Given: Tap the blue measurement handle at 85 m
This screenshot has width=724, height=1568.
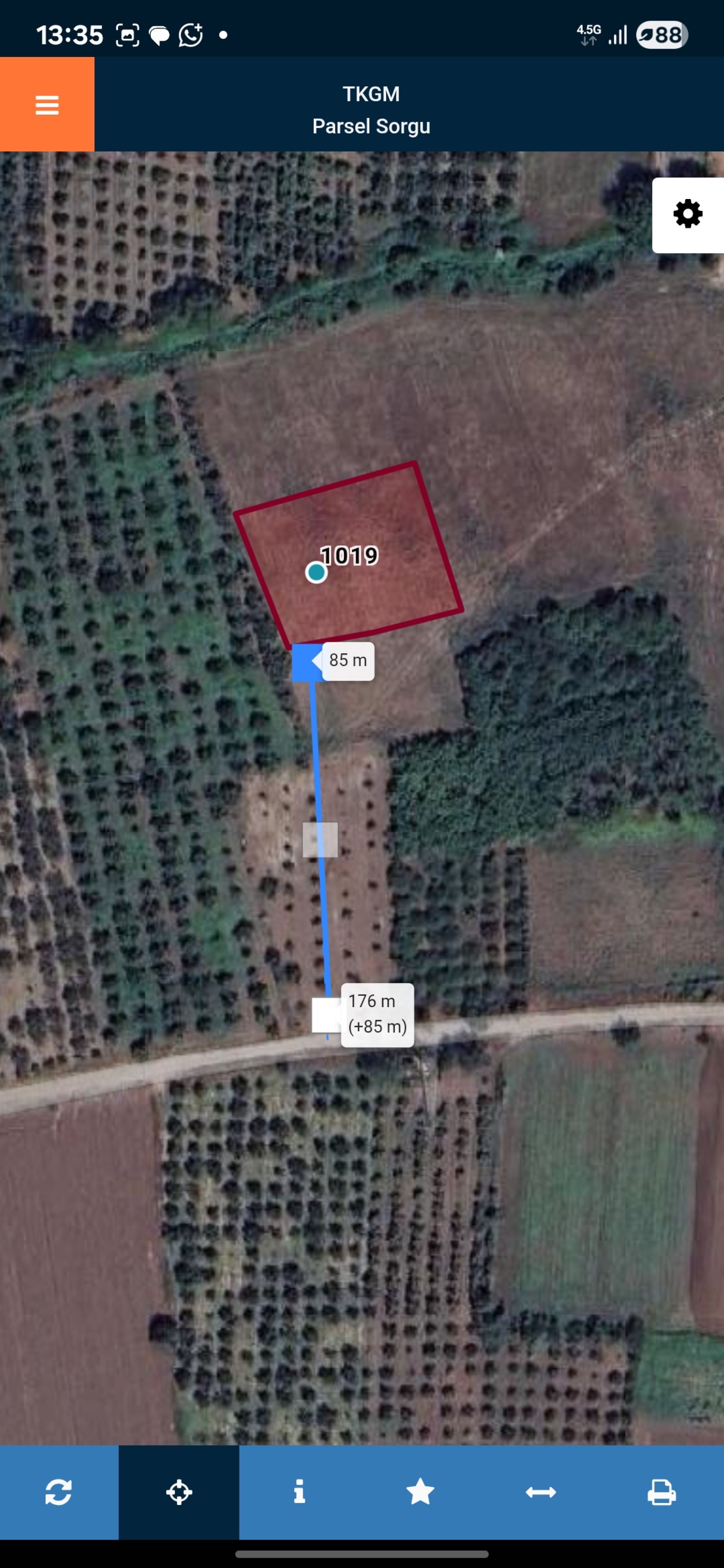Looking at the screenshot, I should coord(308,662).
